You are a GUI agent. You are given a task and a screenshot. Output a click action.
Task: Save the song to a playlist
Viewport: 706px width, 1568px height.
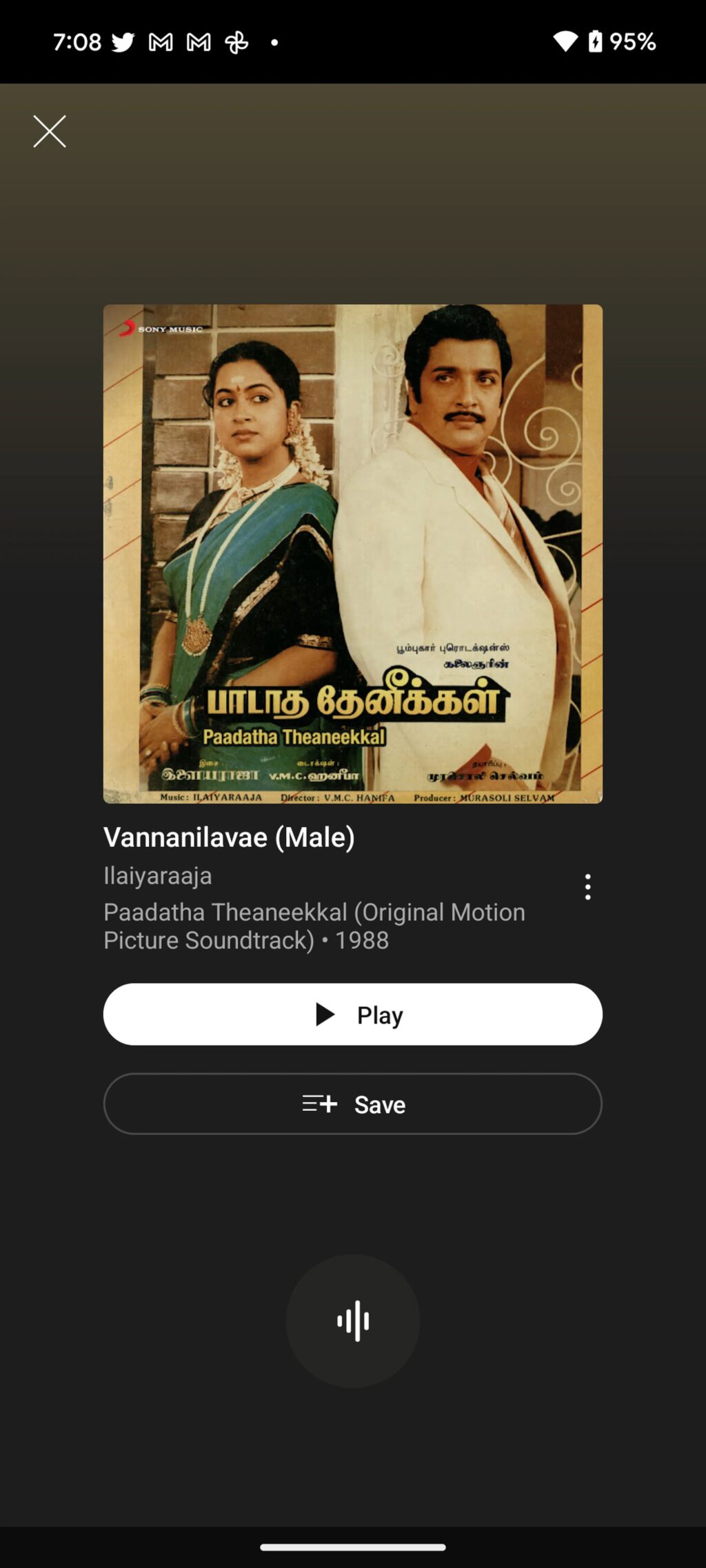pos(352,1103)
